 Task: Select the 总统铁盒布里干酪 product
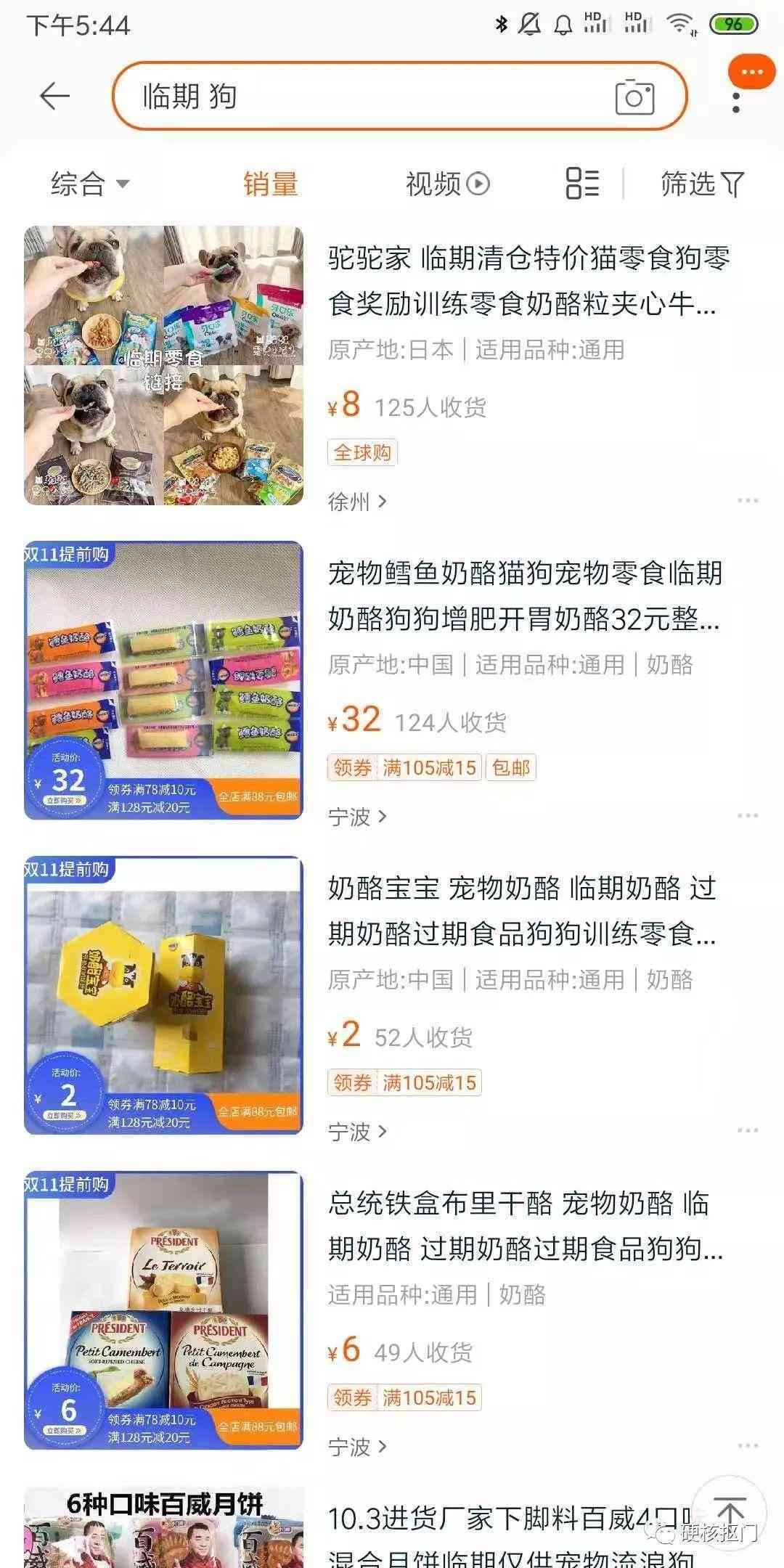(x=524, y=1226)
